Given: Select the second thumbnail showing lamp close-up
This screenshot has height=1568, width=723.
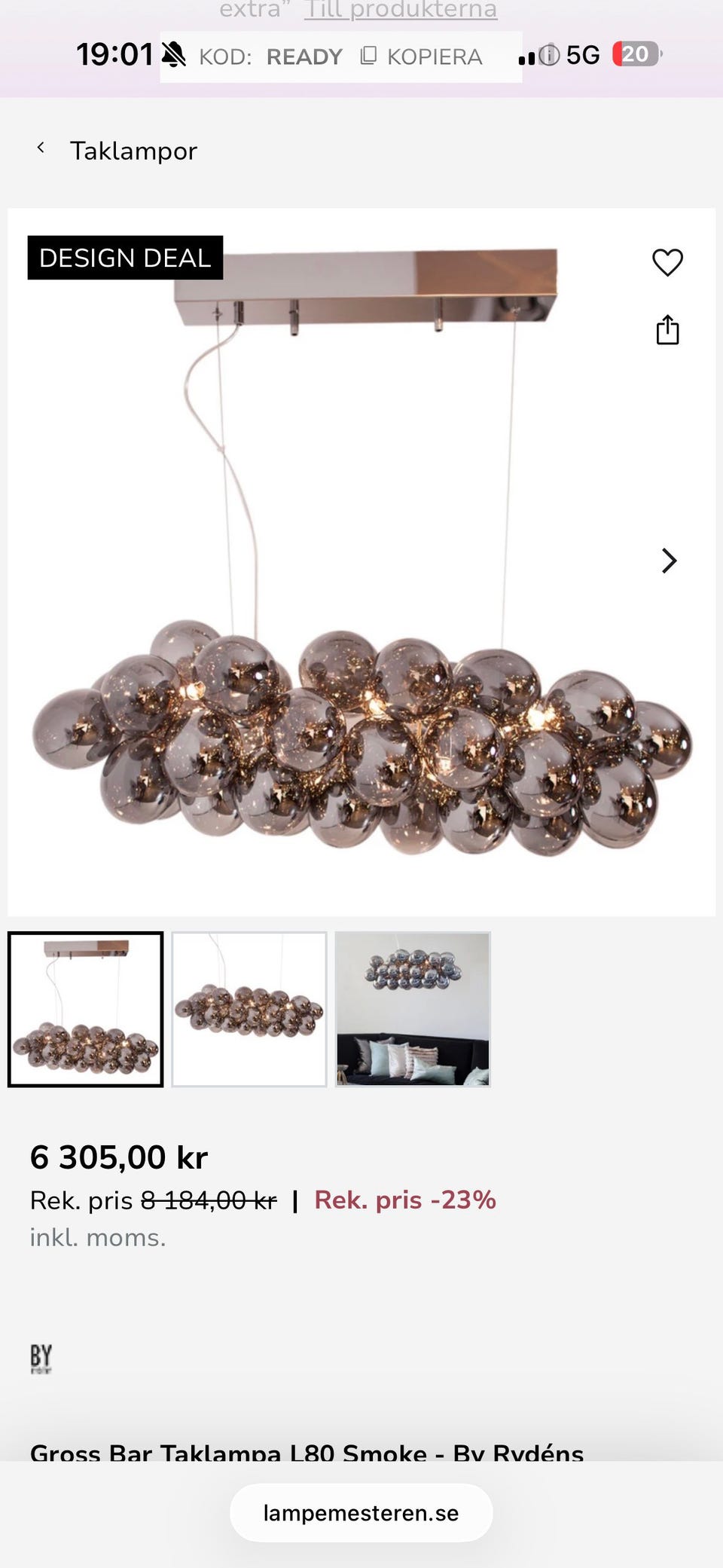Looking at the screenshot, I should pyautogui.click(x=249, y=1009).
